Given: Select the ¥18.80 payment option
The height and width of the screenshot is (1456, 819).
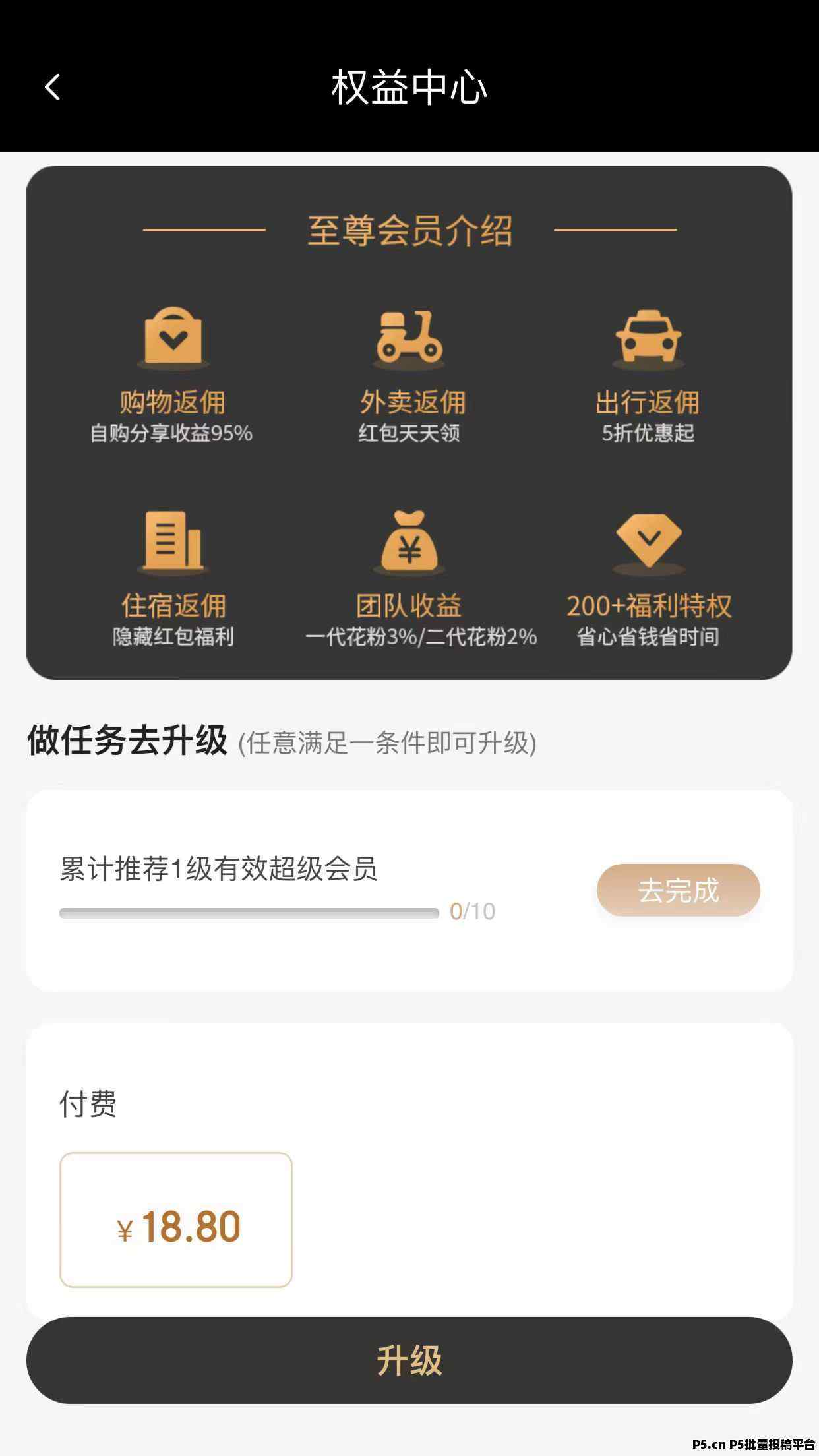Looking at the screenshot, I should click(x=176, y=1219).
